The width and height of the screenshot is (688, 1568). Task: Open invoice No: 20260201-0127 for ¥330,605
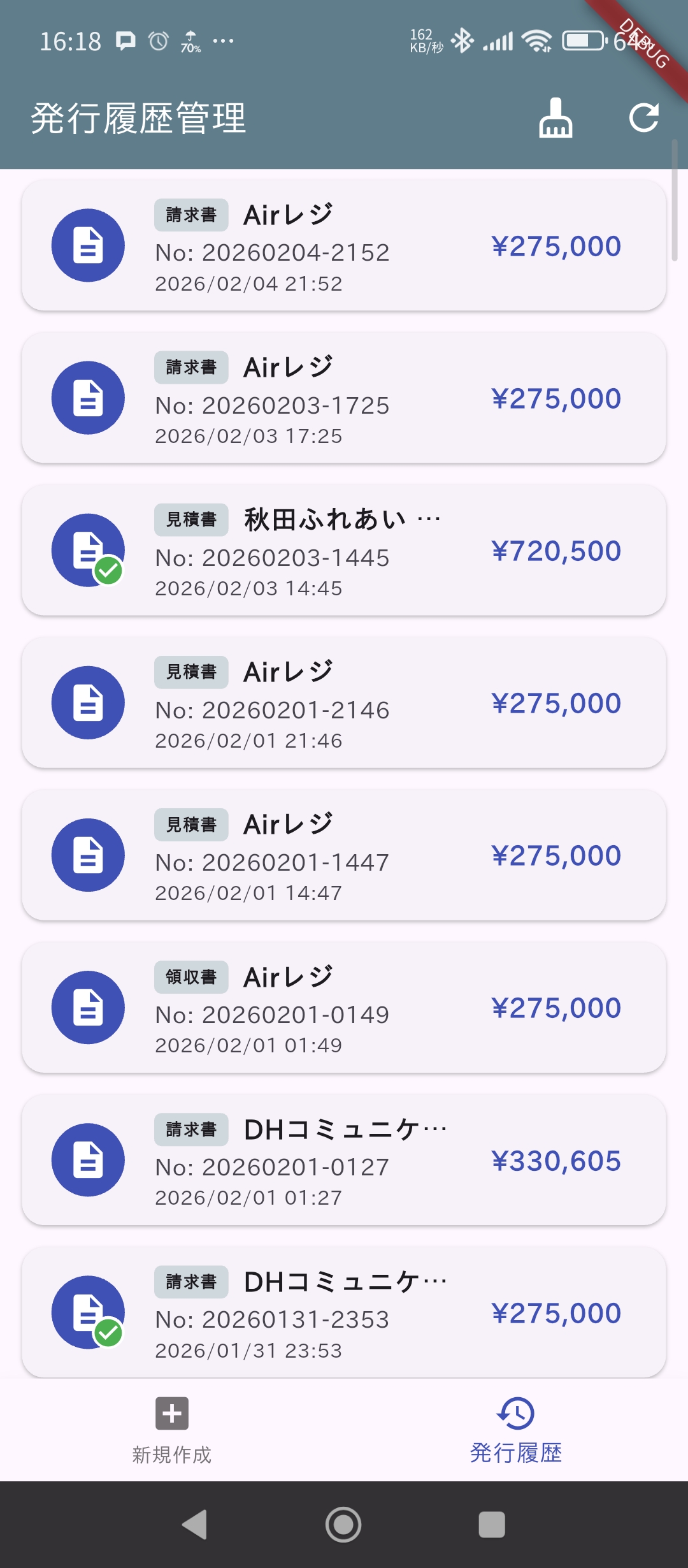click(x=344, y=1160)
